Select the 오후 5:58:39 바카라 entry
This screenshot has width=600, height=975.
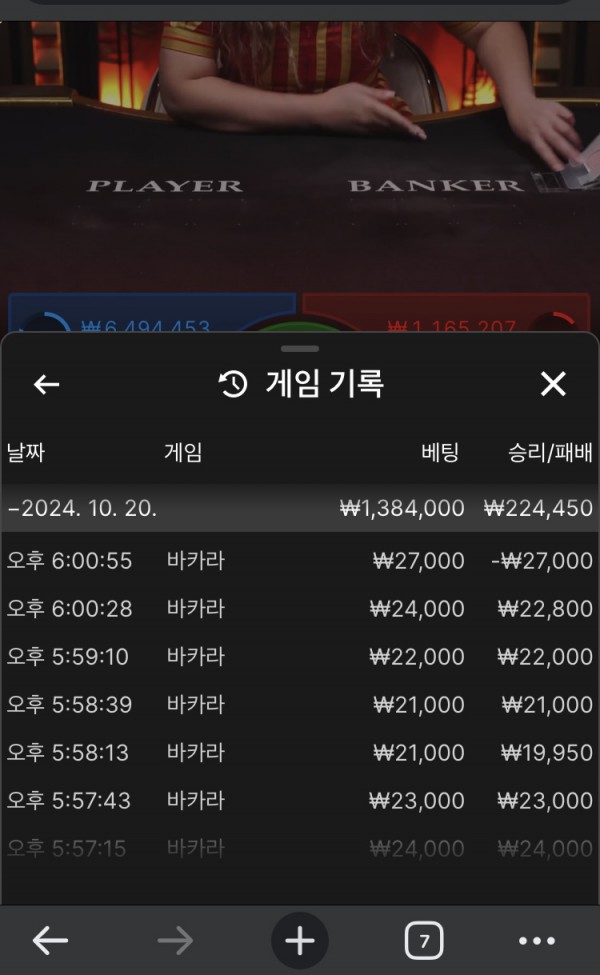(x=299, y=704)
